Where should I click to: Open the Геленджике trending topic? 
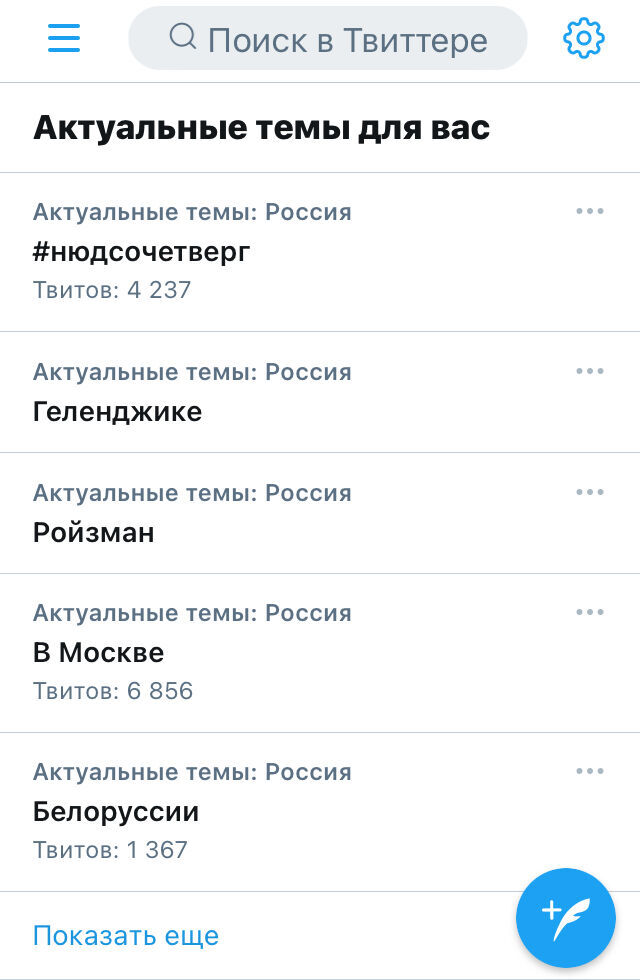(118, 411)
